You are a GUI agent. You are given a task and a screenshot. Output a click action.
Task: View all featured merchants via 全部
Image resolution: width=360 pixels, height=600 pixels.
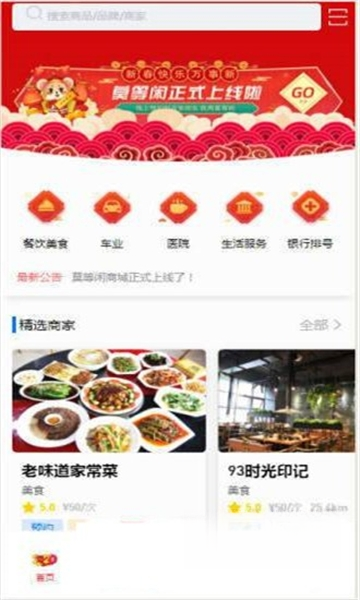(320, 325)
